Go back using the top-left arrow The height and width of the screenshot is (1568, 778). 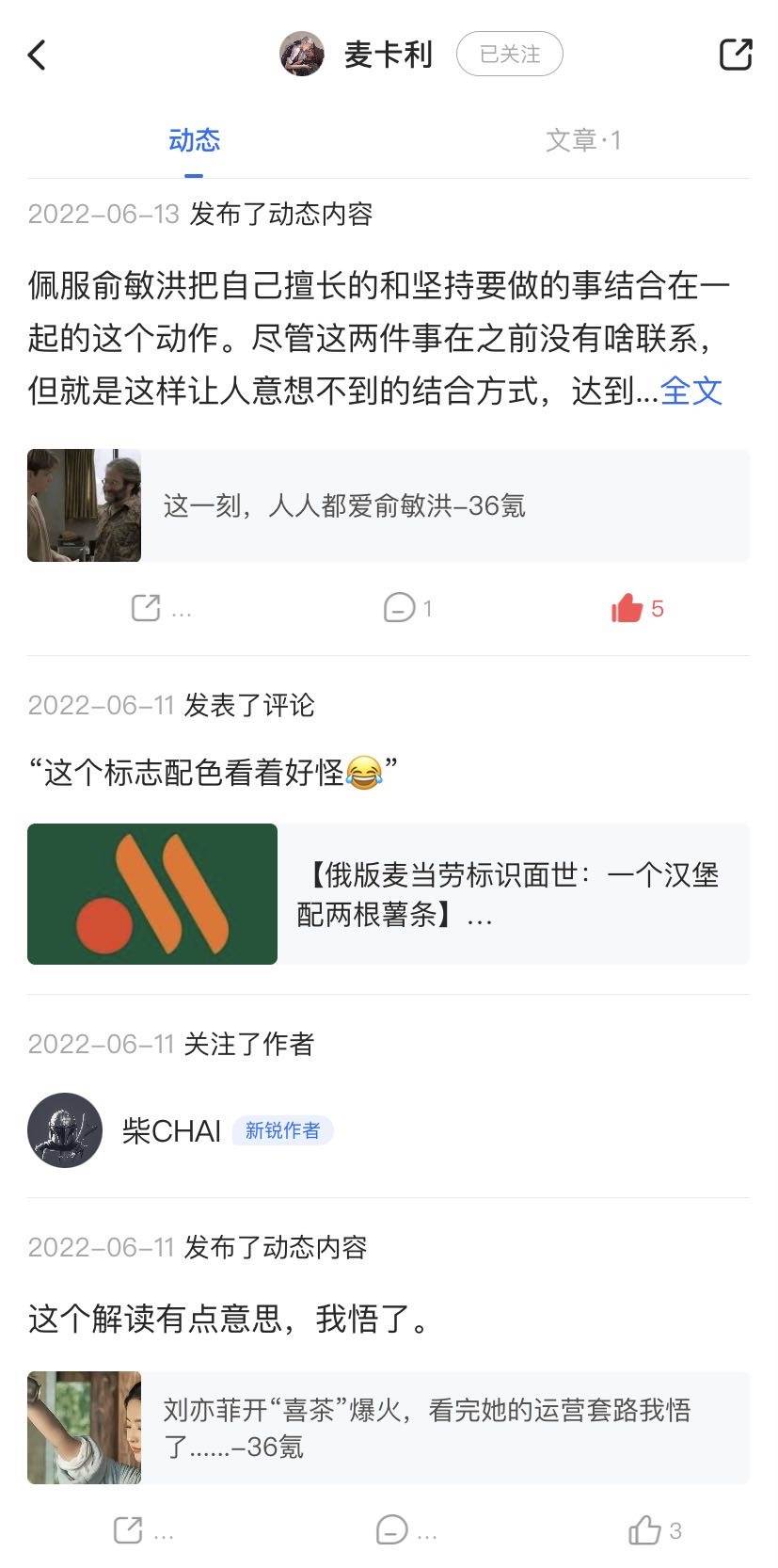tap(38, 56)
